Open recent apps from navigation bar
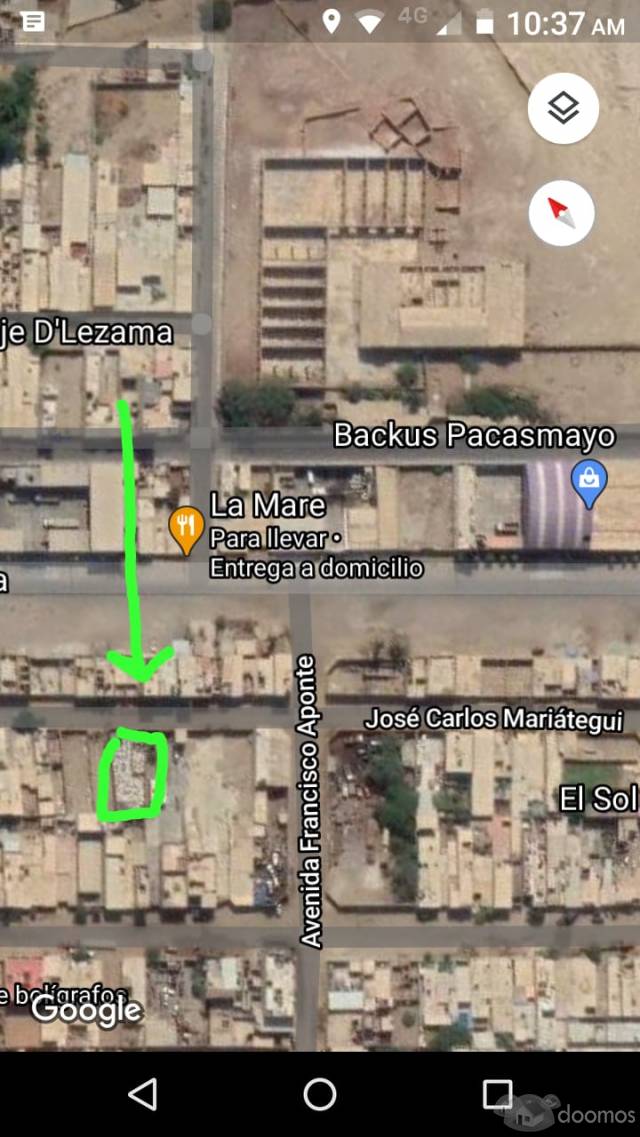Viewport: 640px width, 1137px height. click(x=497, y=1094)
